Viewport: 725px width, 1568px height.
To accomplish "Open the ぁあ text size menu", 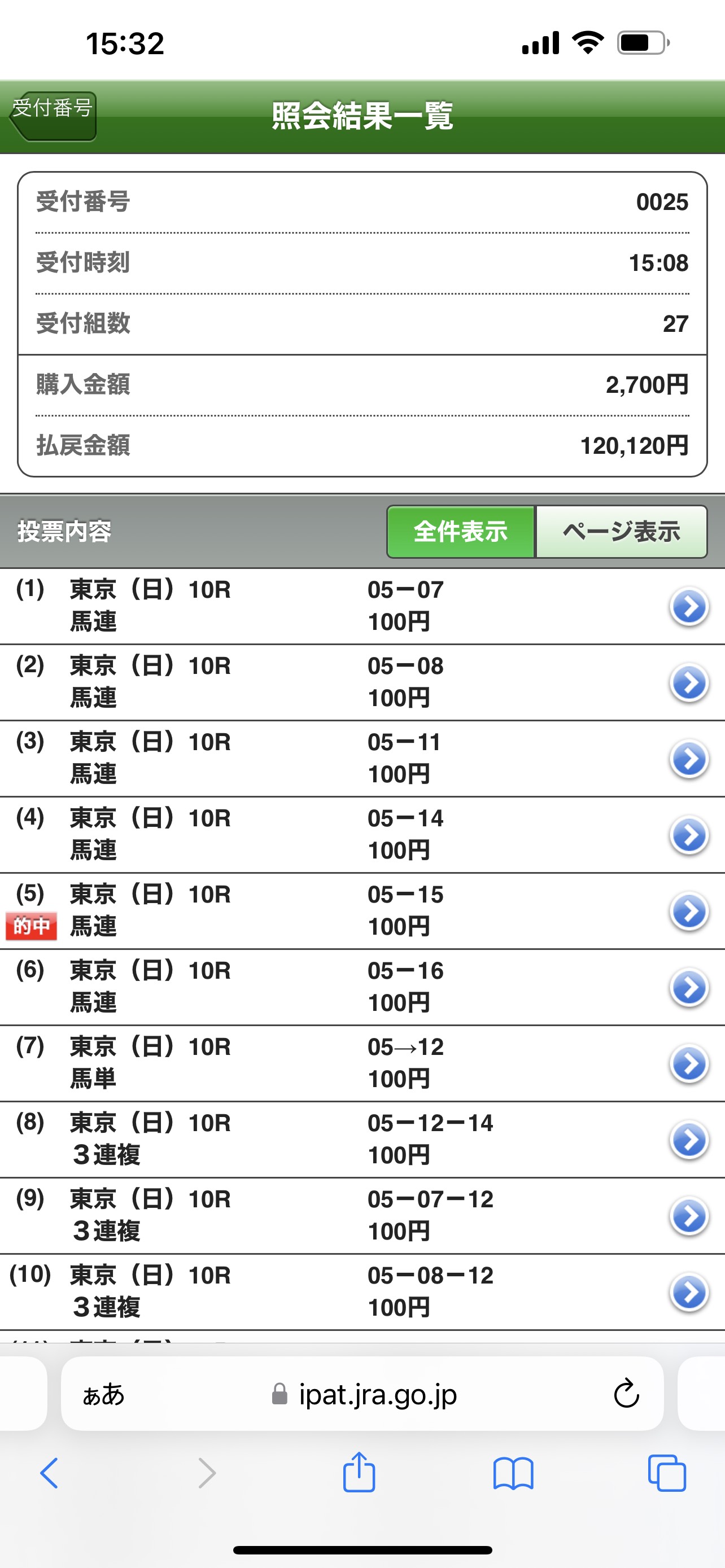I will (x=103, y=1394).
